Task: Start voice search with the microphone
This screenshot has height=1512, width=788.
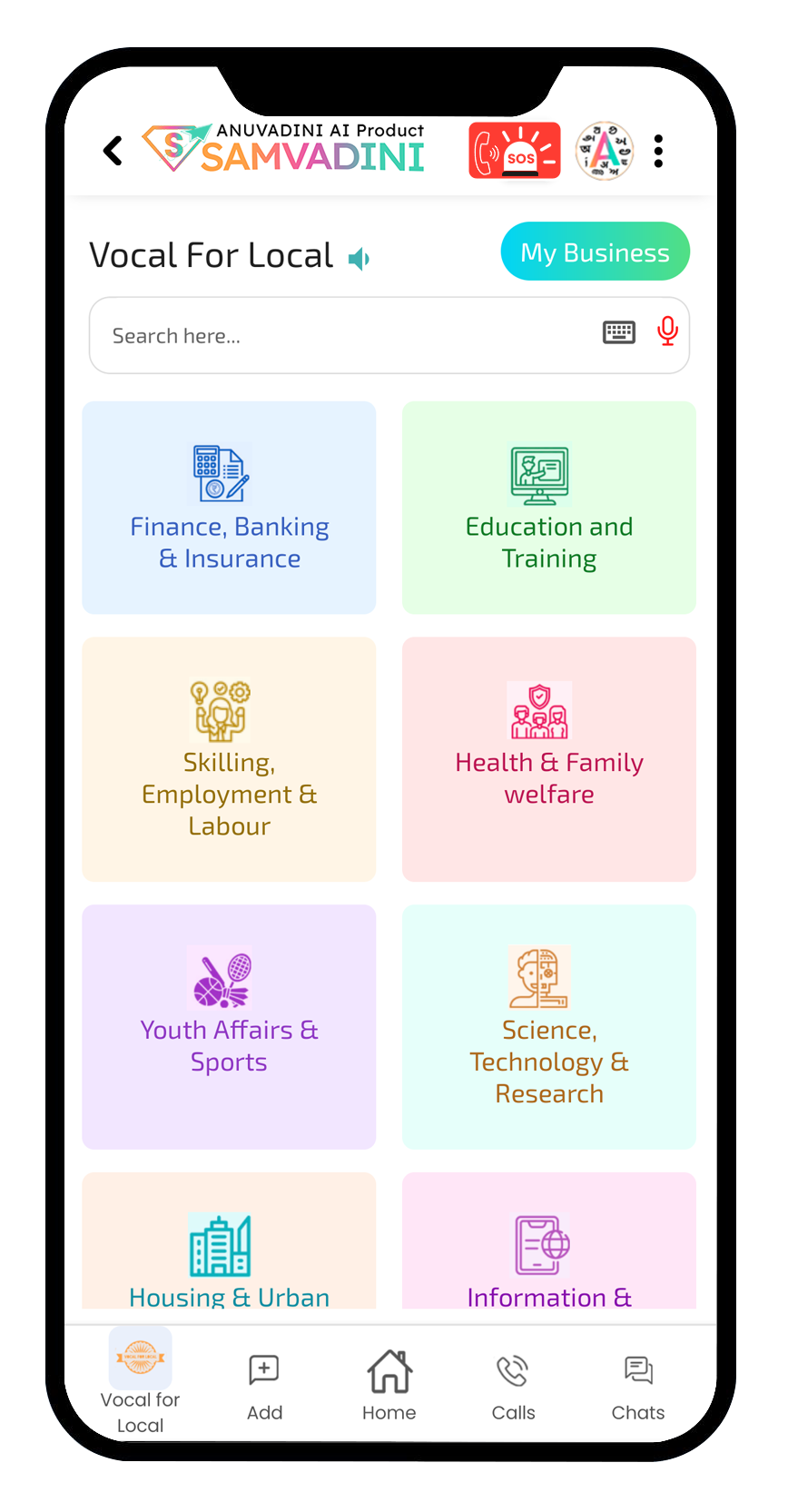Action: click(x=667, y=332)
